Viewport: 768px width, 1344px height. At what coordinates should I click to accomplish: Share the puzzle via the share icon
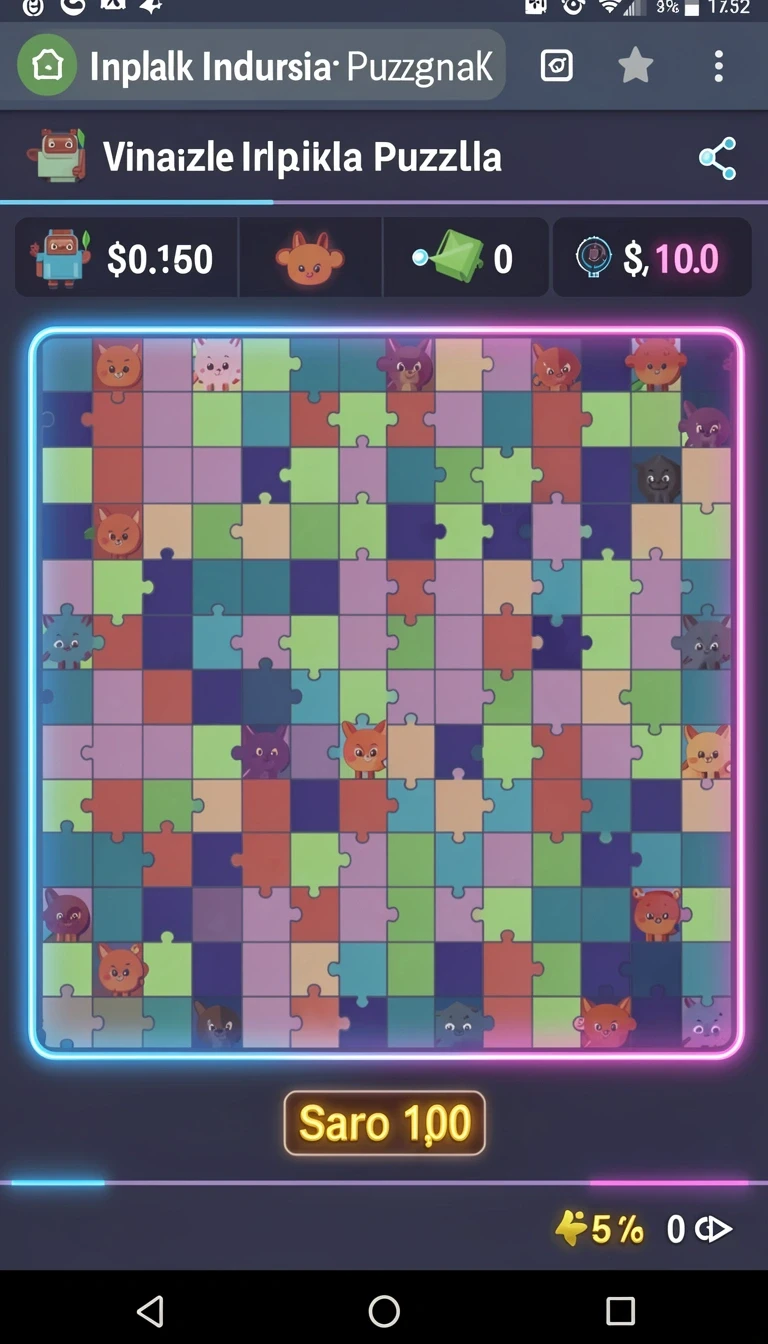click(x=718, y=158)
